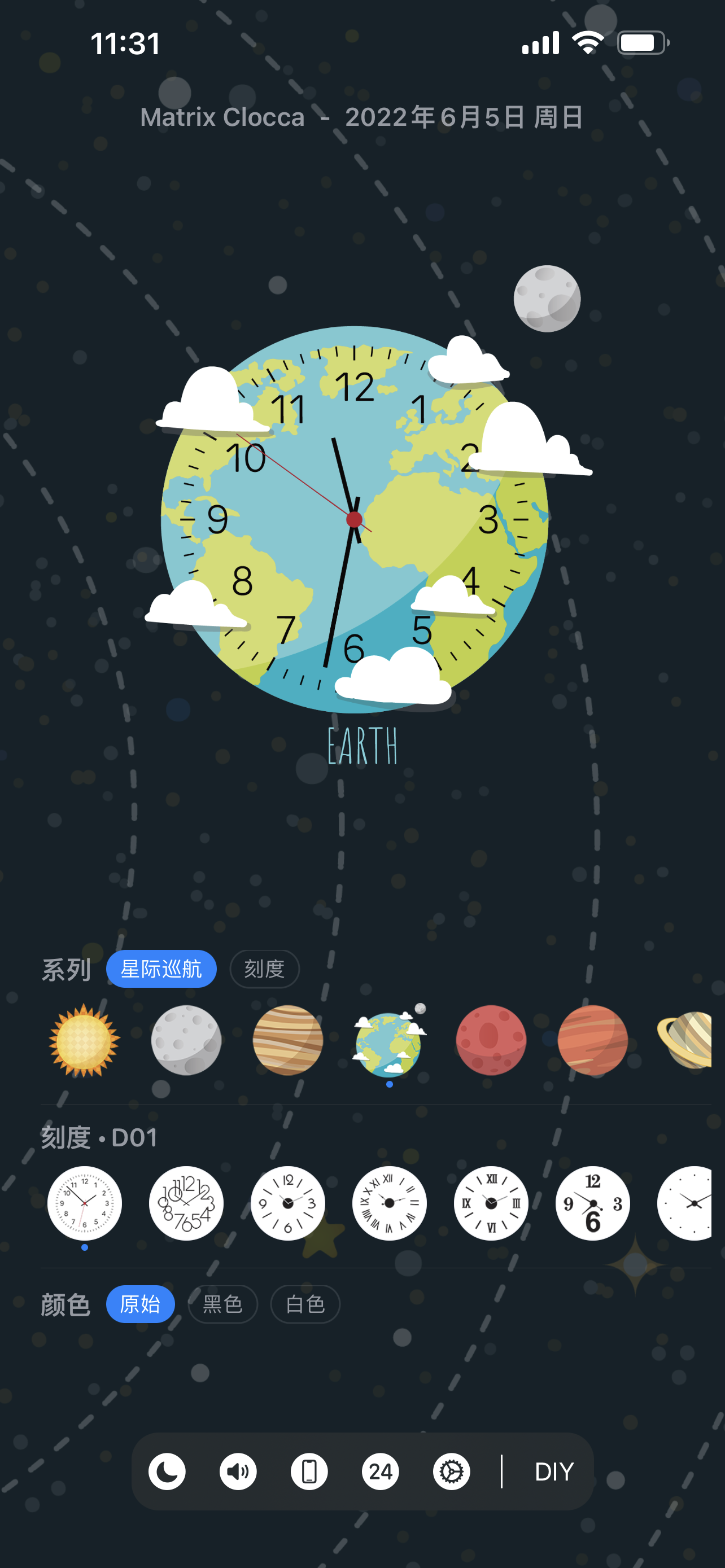Screen dimensions: 725x1568
Task: Set color to 原始
Action: click(140, 1304)
